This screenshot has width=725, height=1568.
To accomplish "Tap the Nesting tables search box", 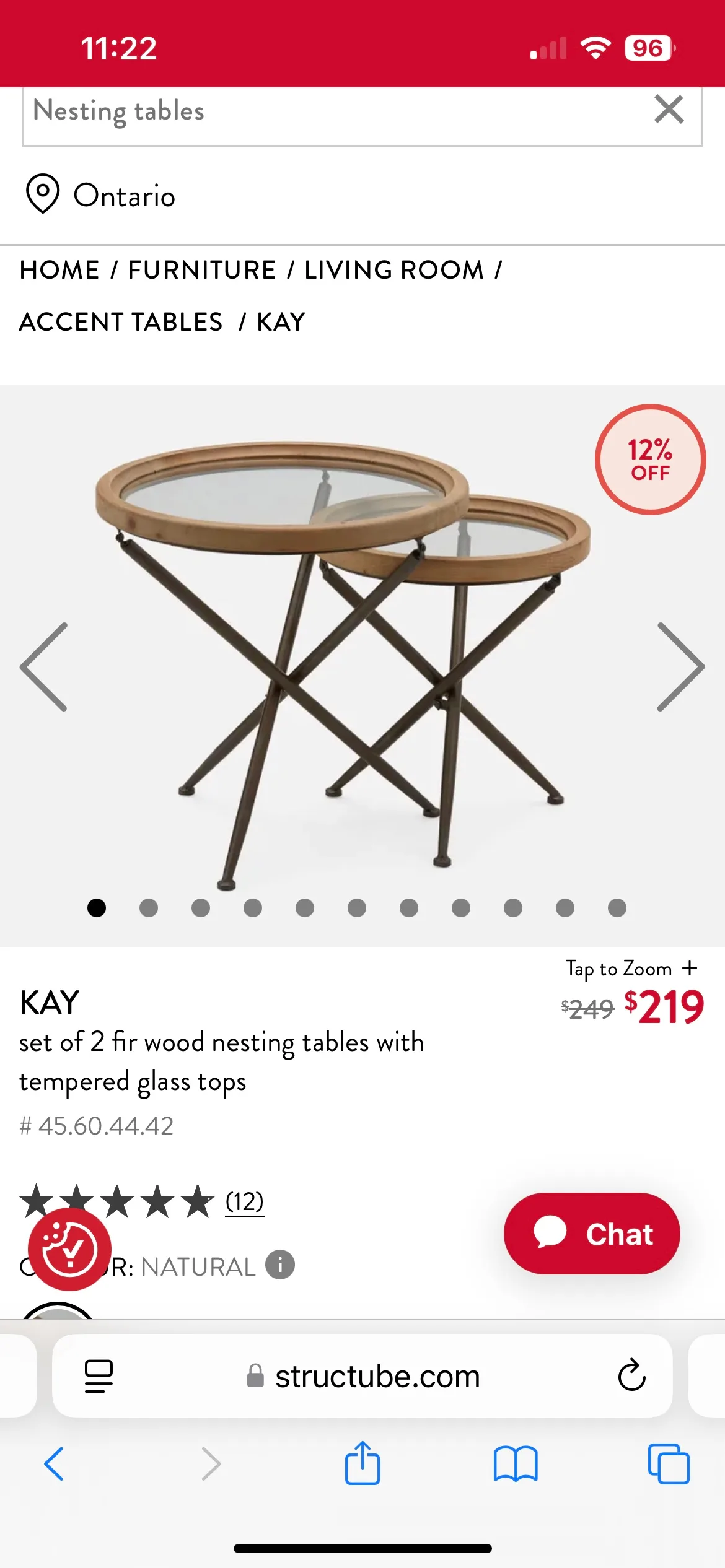I will (x=310, y=112).
